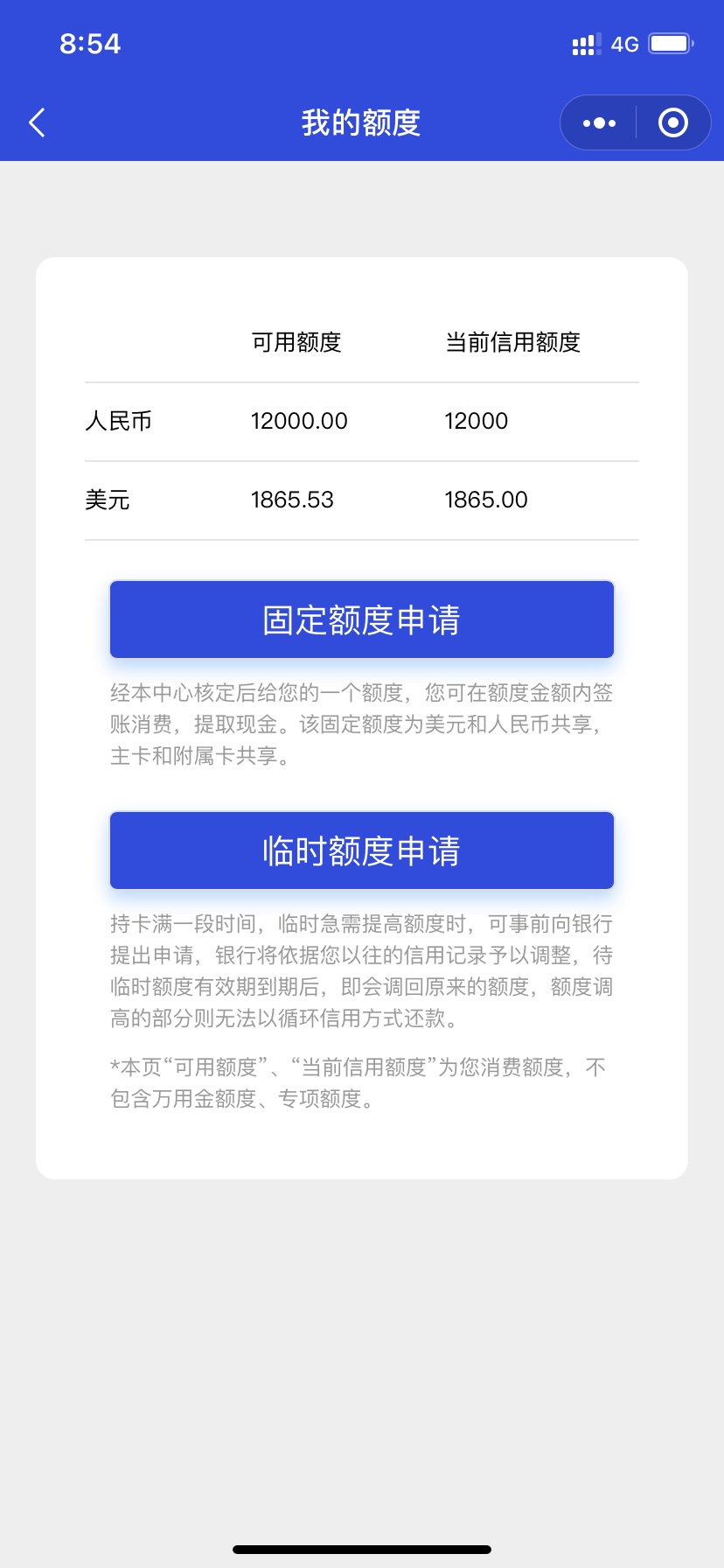Tap the 固定额度申请 button
This screenshot has height=1568, width=724.
tap(362, 619)
